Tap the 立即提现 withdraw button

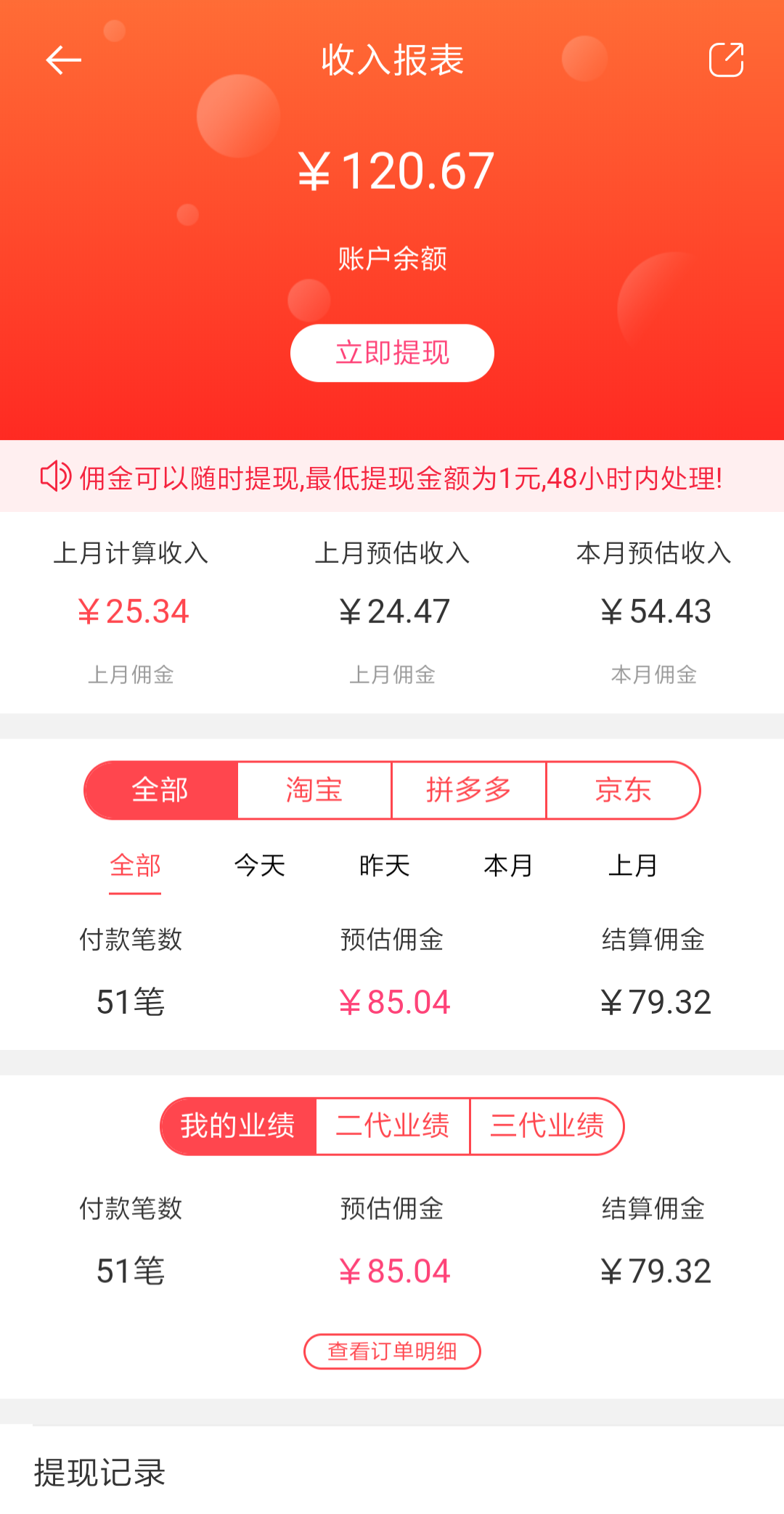tap(392, 353)
